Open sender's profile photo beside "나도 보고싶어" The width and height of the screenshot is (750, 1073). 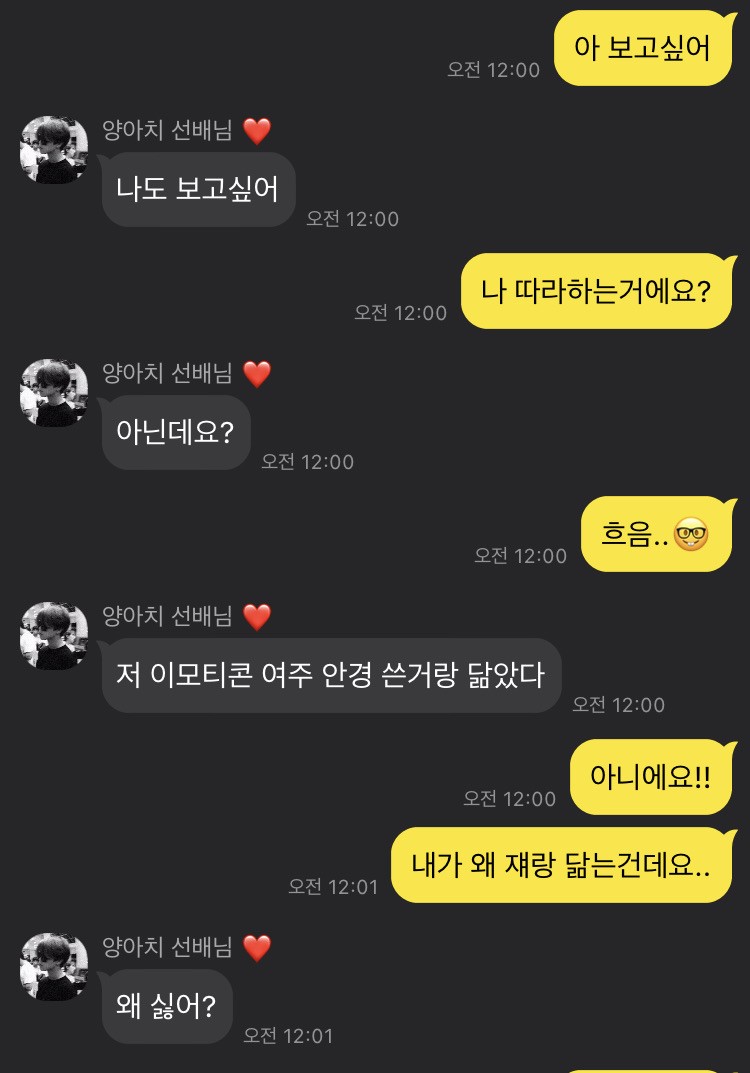pos(54,150)
